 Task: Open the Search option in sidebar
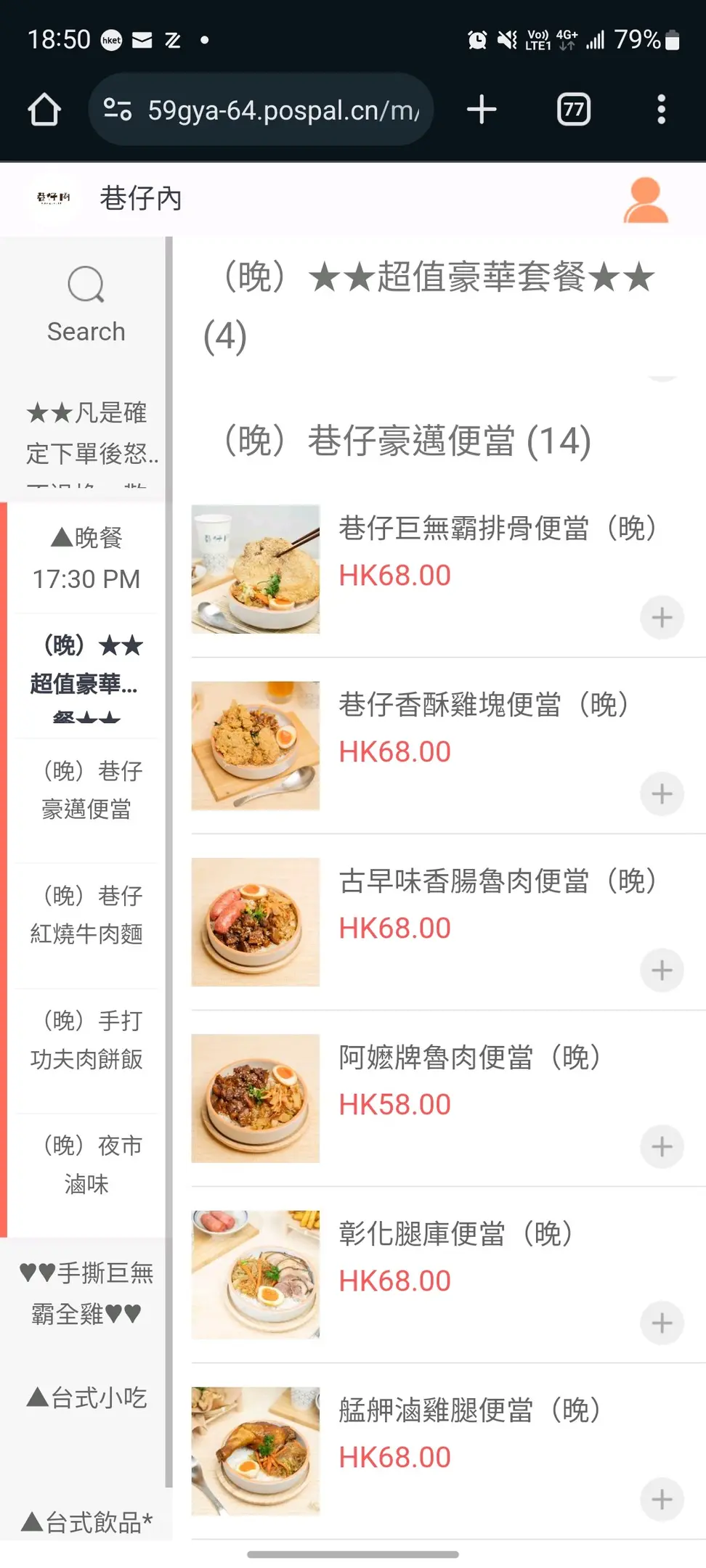coord(86,305)
